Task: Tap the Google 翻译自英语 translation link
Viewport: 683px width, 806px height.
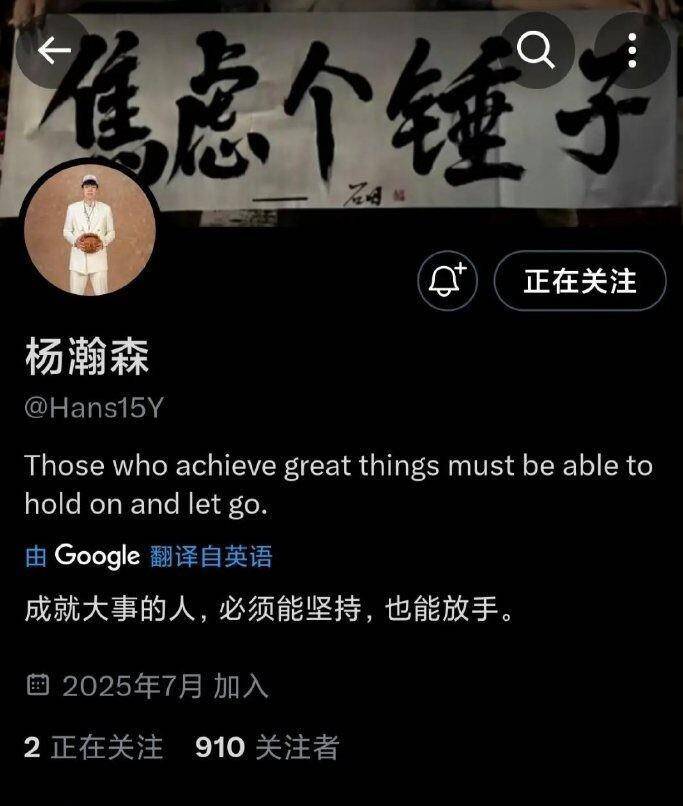Action: tap(148, 556)
